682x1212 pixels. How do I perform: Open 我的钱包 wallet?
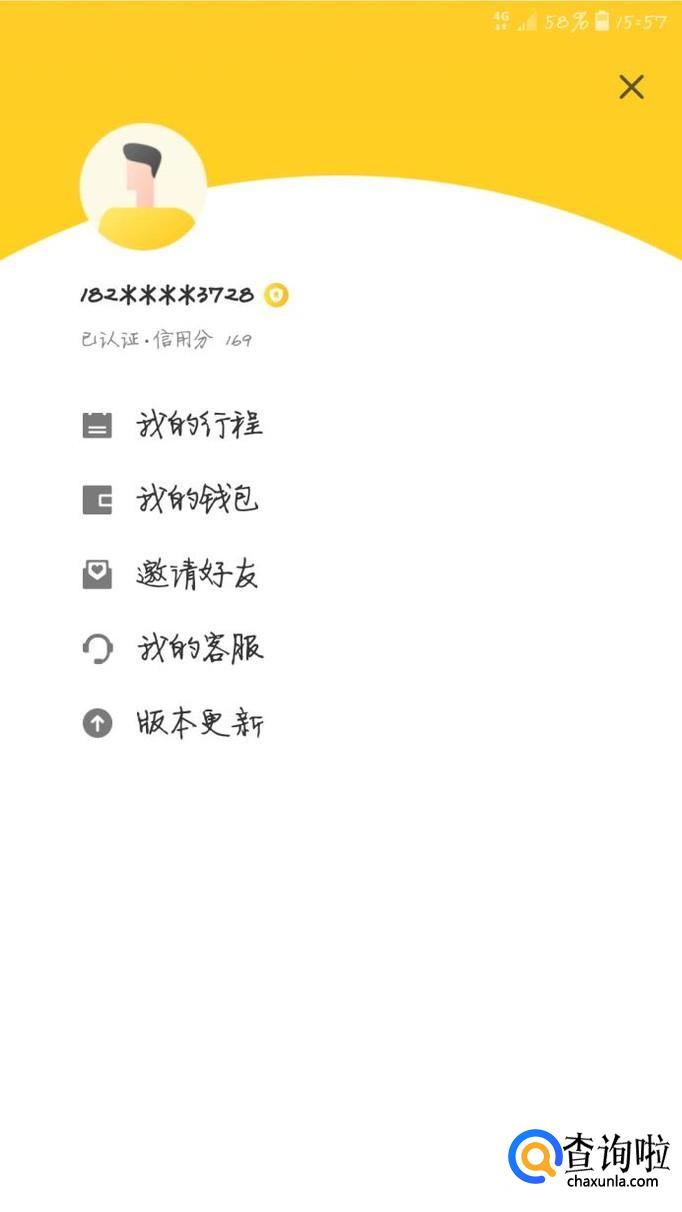[170, 499]
